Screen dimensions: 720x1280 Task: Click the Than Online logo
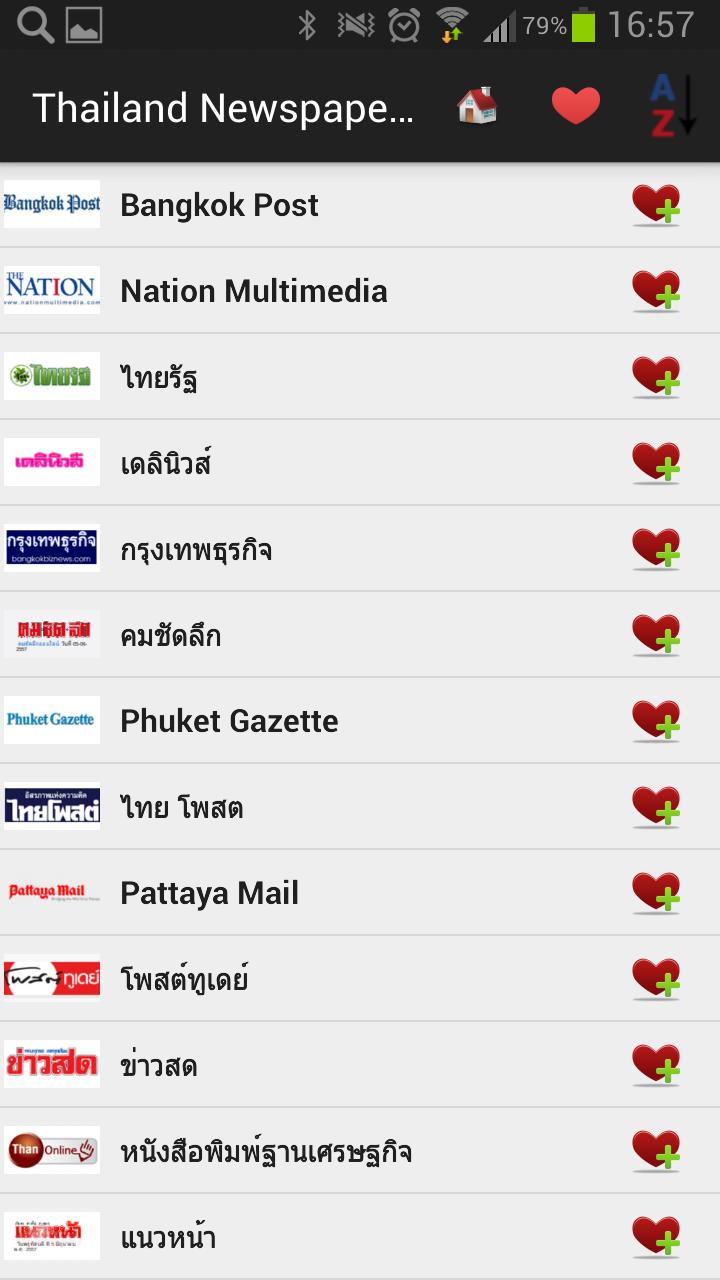tap(51, 1150)
